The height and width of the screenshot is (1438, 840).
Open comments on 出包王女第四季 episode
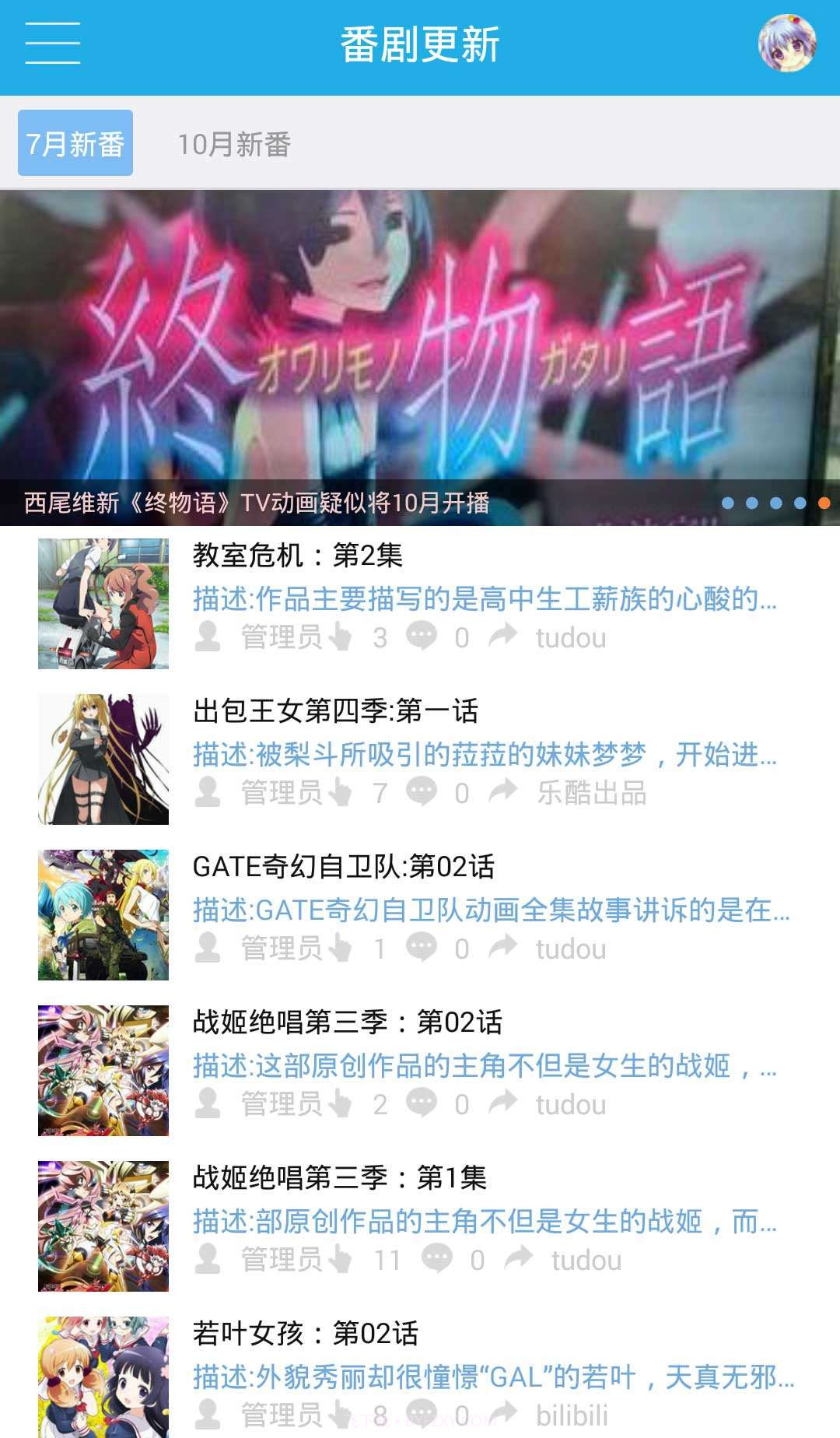pyautogui.click(x=422, y=793)
